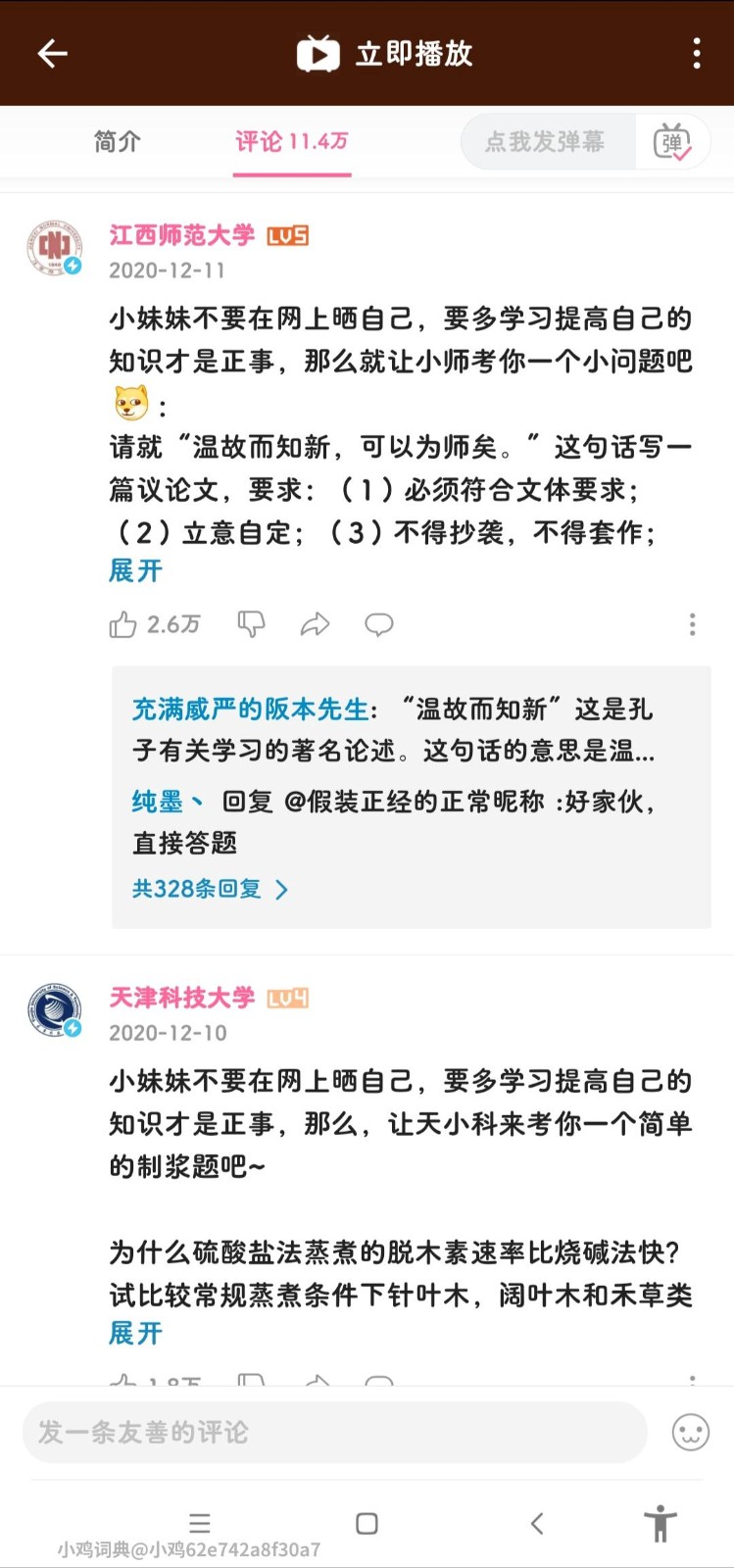Open the overflow menu in the top right corner
Screen dimensions: 734x1568
[x=697, y=53]
